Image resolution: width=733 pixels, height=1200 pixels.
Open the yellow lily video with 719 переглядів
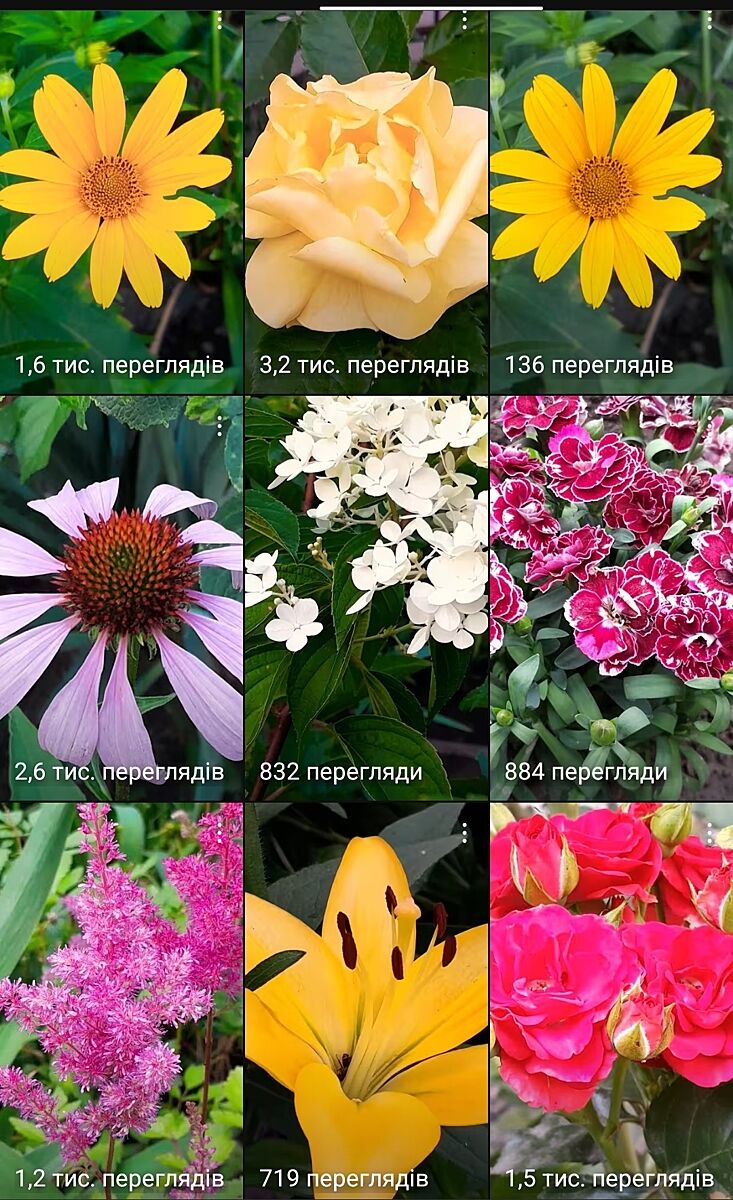click(x=366, y=1000)
